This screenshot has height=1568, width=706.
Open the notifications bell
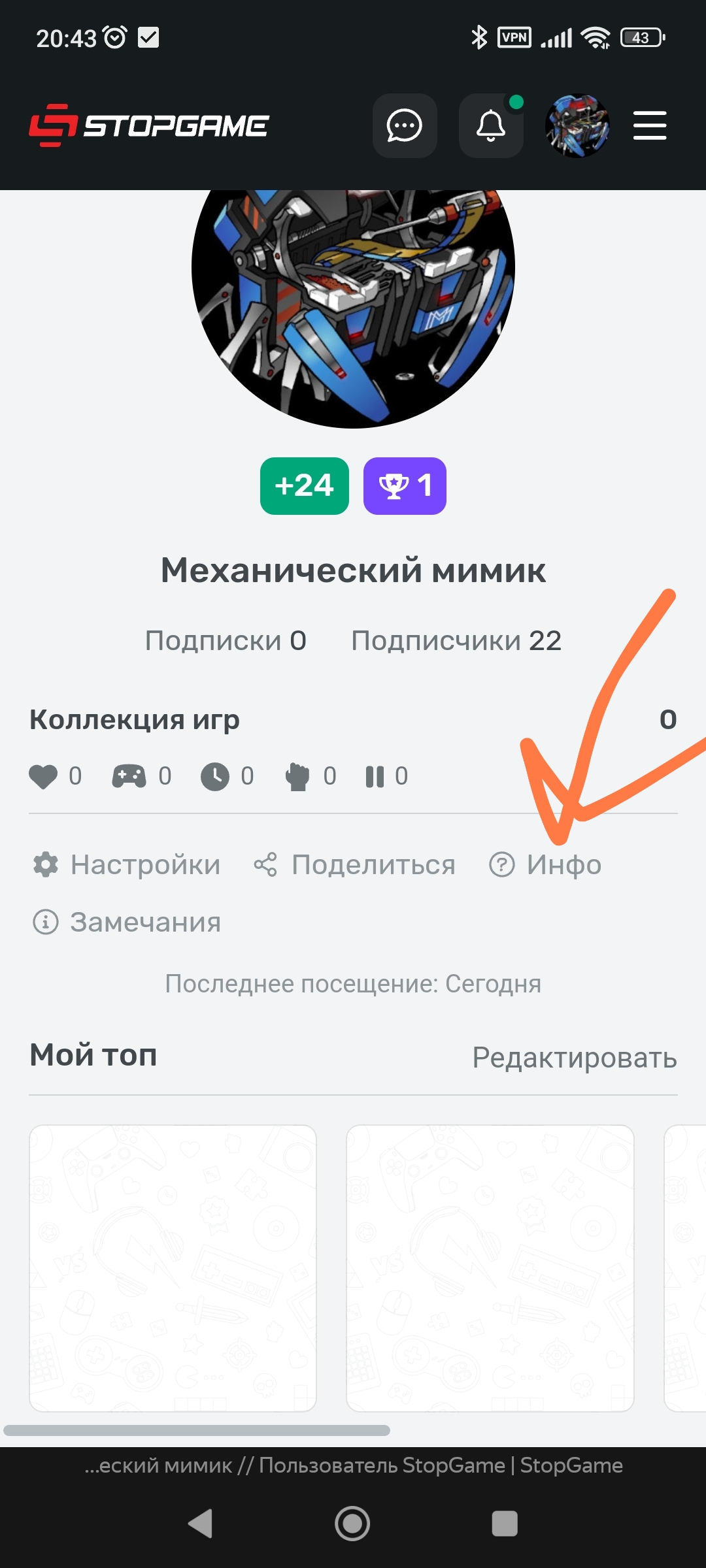click(x=491, y=125)
